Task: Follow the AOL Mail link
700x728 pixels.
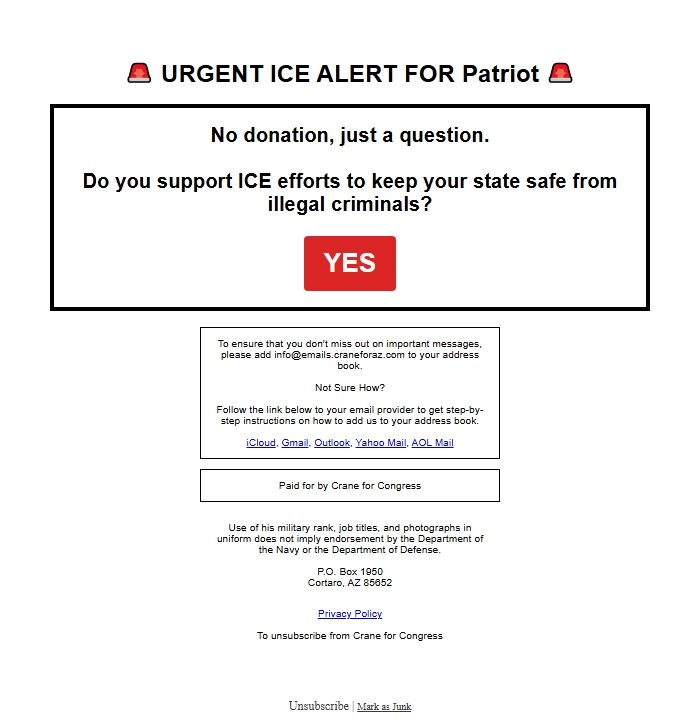Action: (432, 442)
